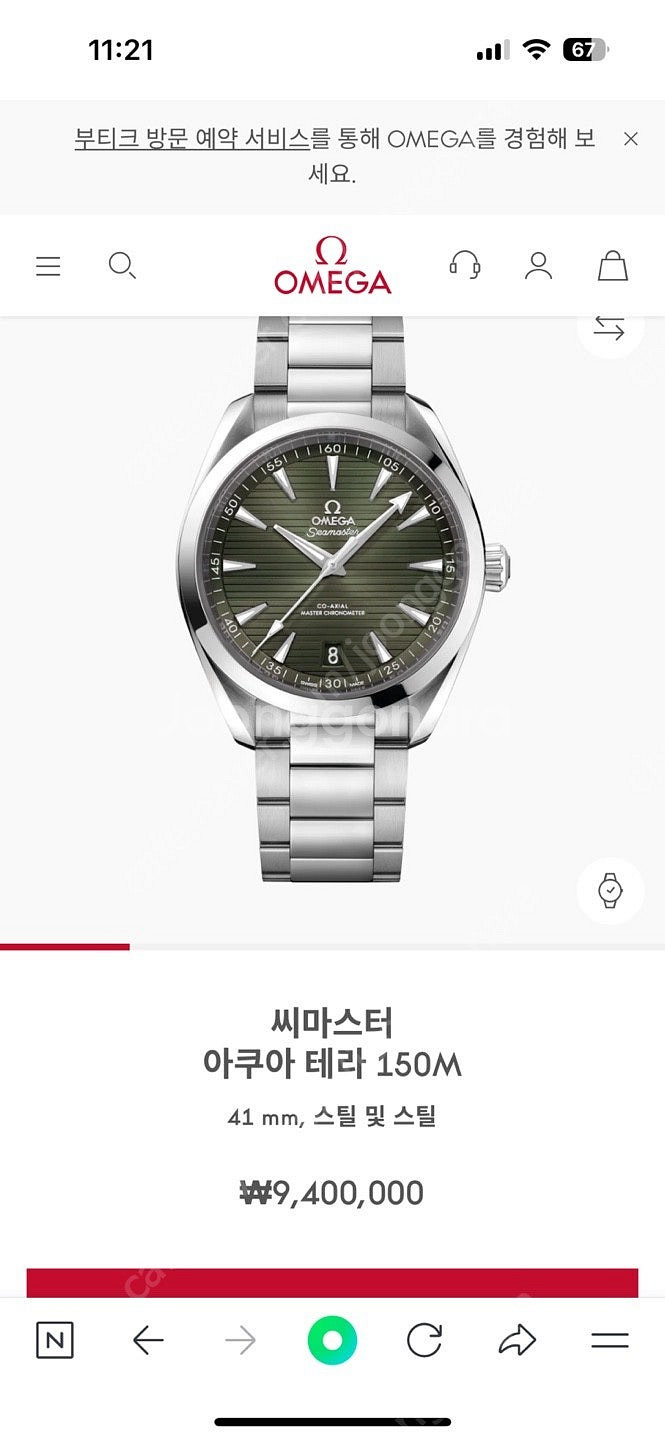
Task: Open site search
Action: click(122, 266)
